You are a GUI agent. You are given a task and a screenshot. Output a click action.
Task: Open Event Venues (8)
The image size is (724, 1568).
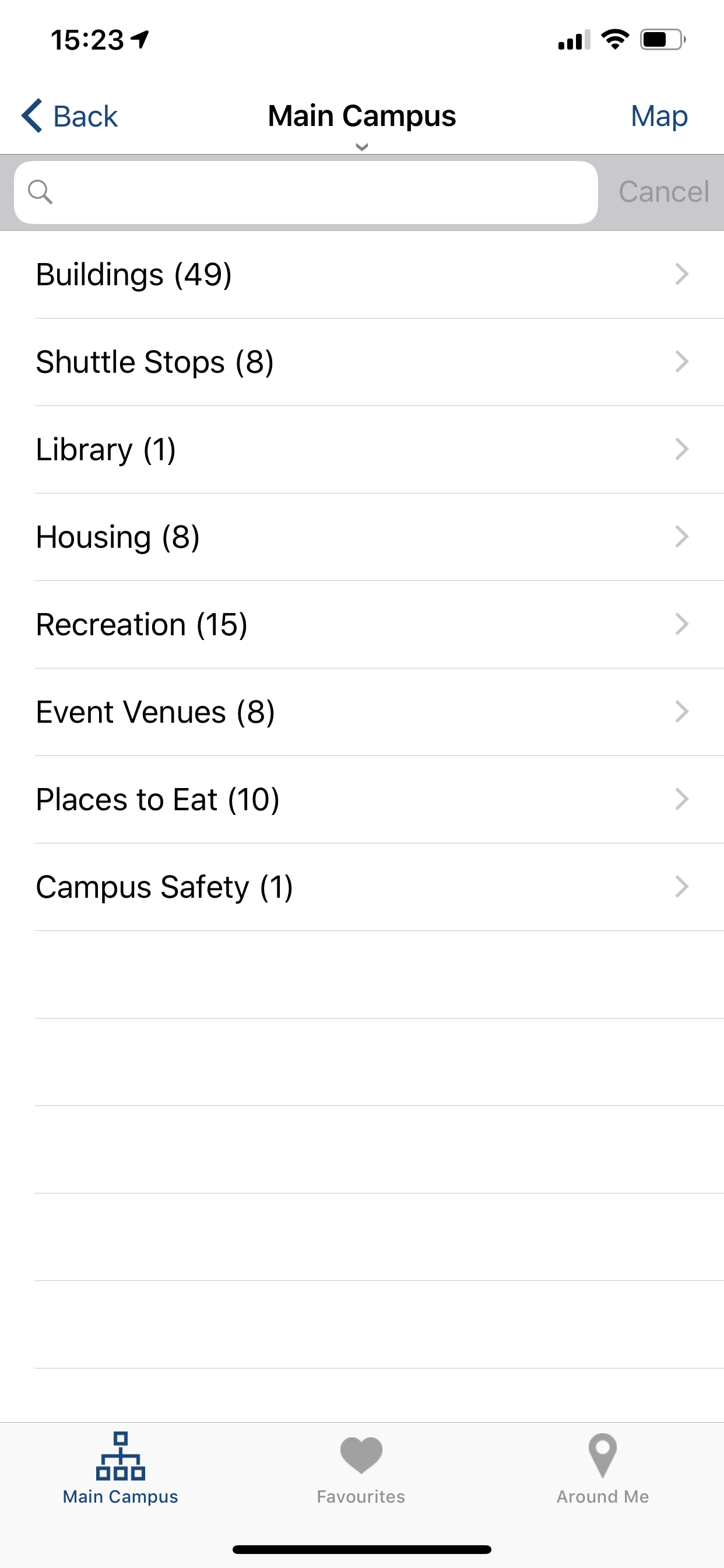coord(362,712)
